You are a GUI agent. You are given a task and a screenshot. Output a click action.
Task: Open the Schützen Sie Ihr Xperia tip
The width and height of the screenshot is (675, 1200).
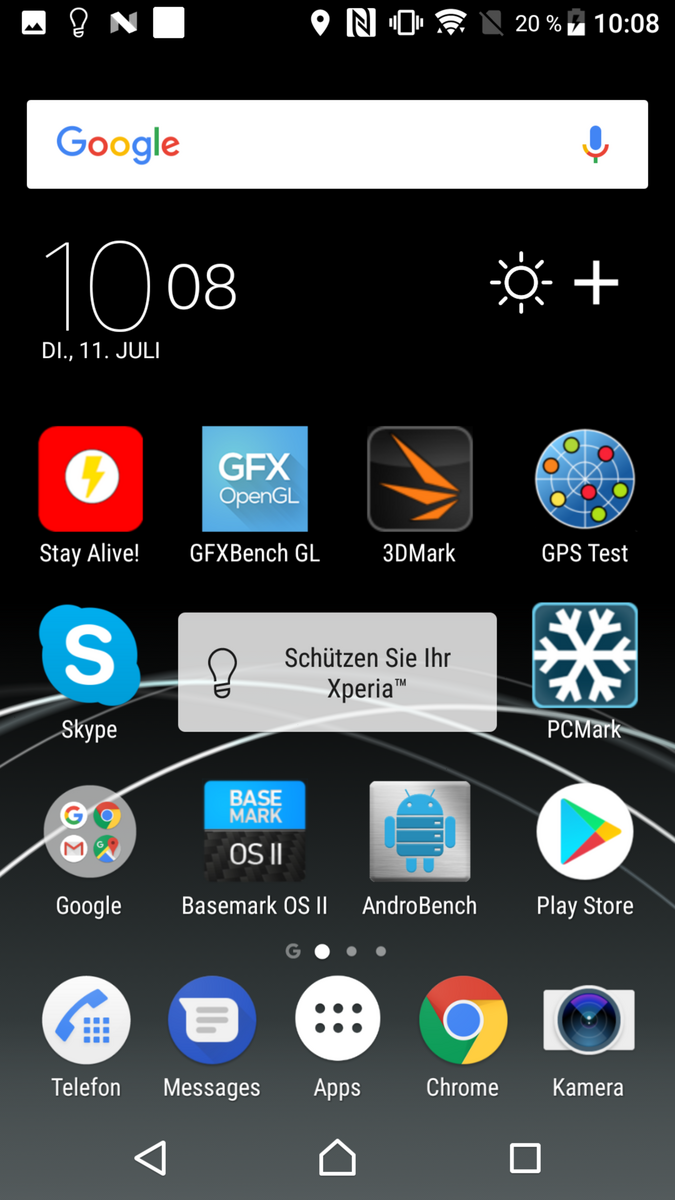(x=337, y=672)
